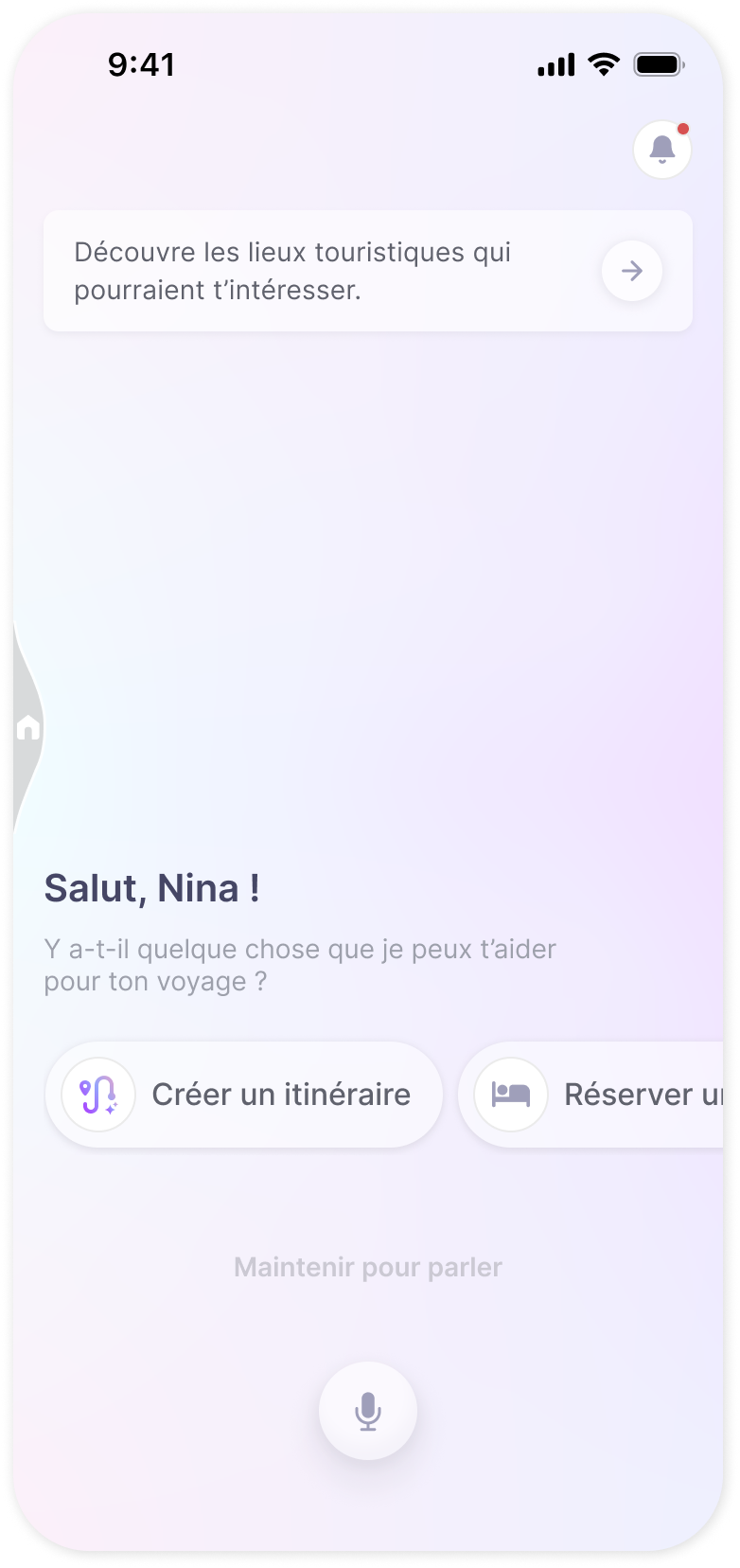Tap the white circle around the bed icon
The width and height of the screenshot is (740, 1568).
click(x=507, y=1095)
